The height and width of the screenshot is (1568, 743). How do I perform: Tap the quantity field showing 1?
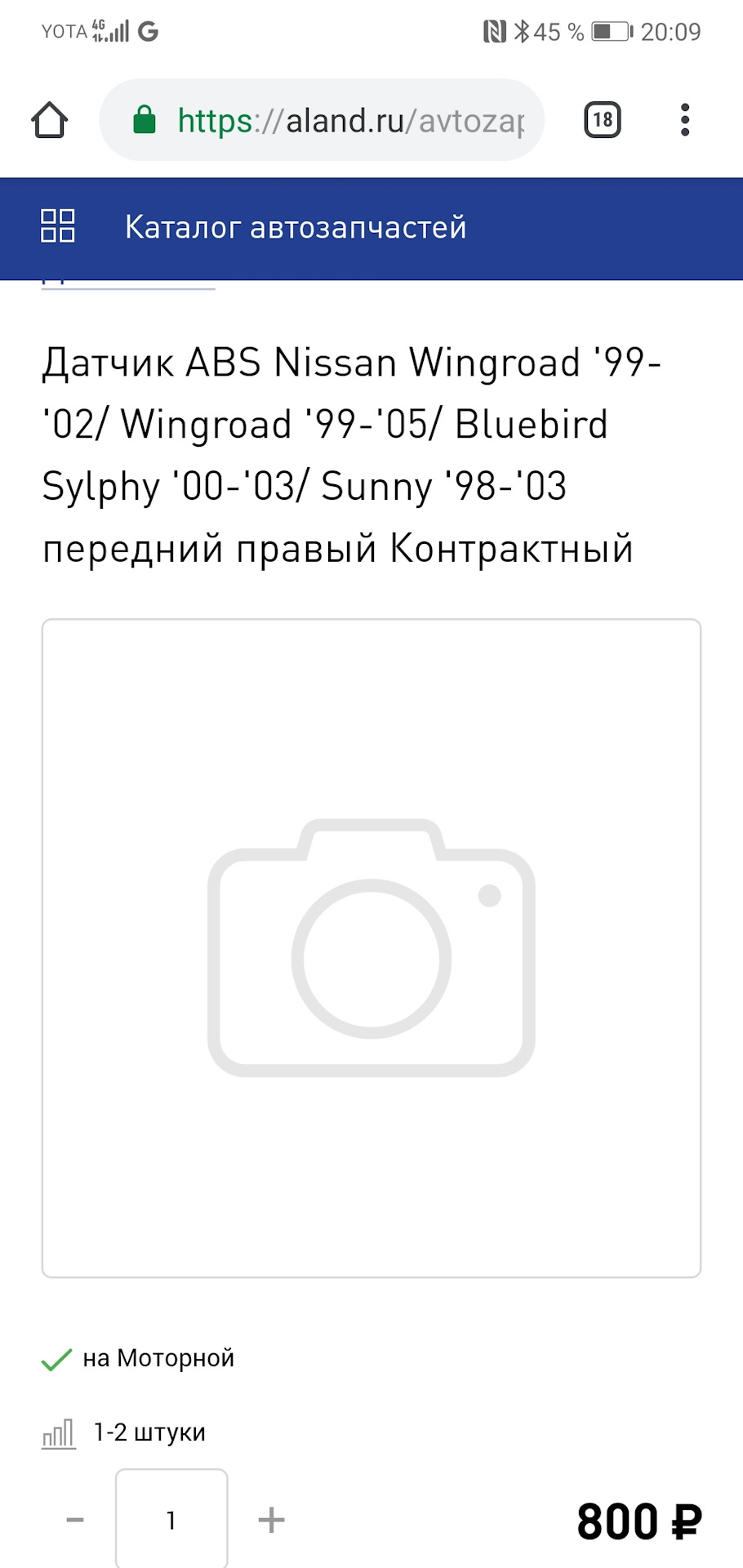(x=171, y=1519)
